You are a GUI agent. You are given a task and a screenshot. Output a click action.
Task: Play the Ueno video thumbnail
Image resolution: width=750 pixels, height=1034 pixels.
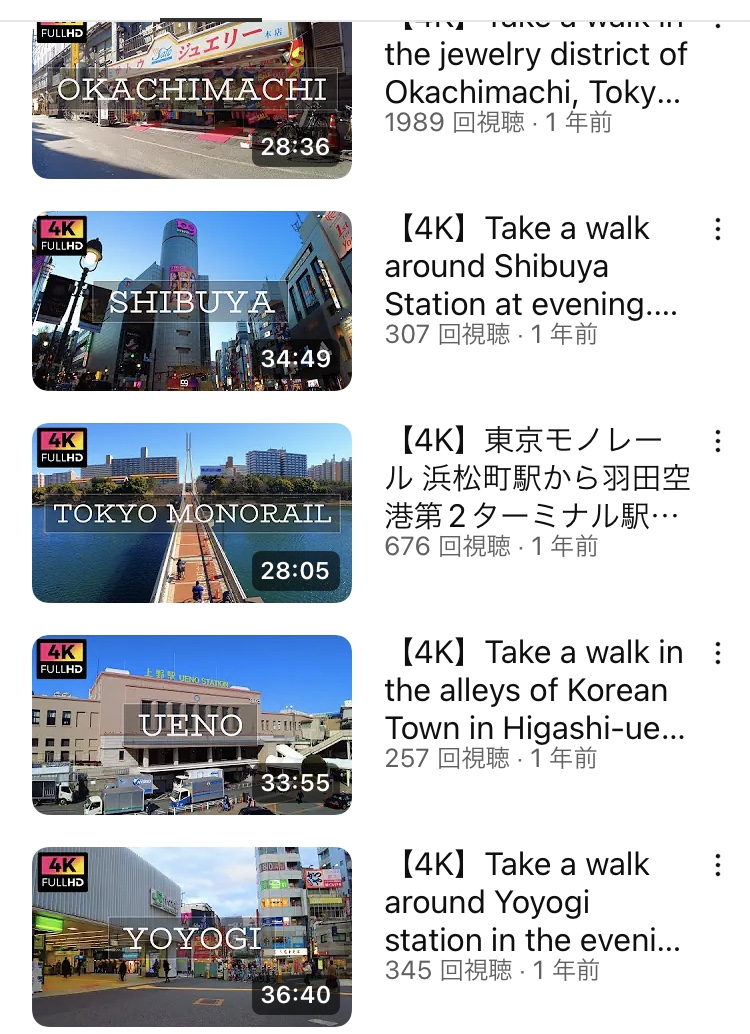tap(192, 725)
